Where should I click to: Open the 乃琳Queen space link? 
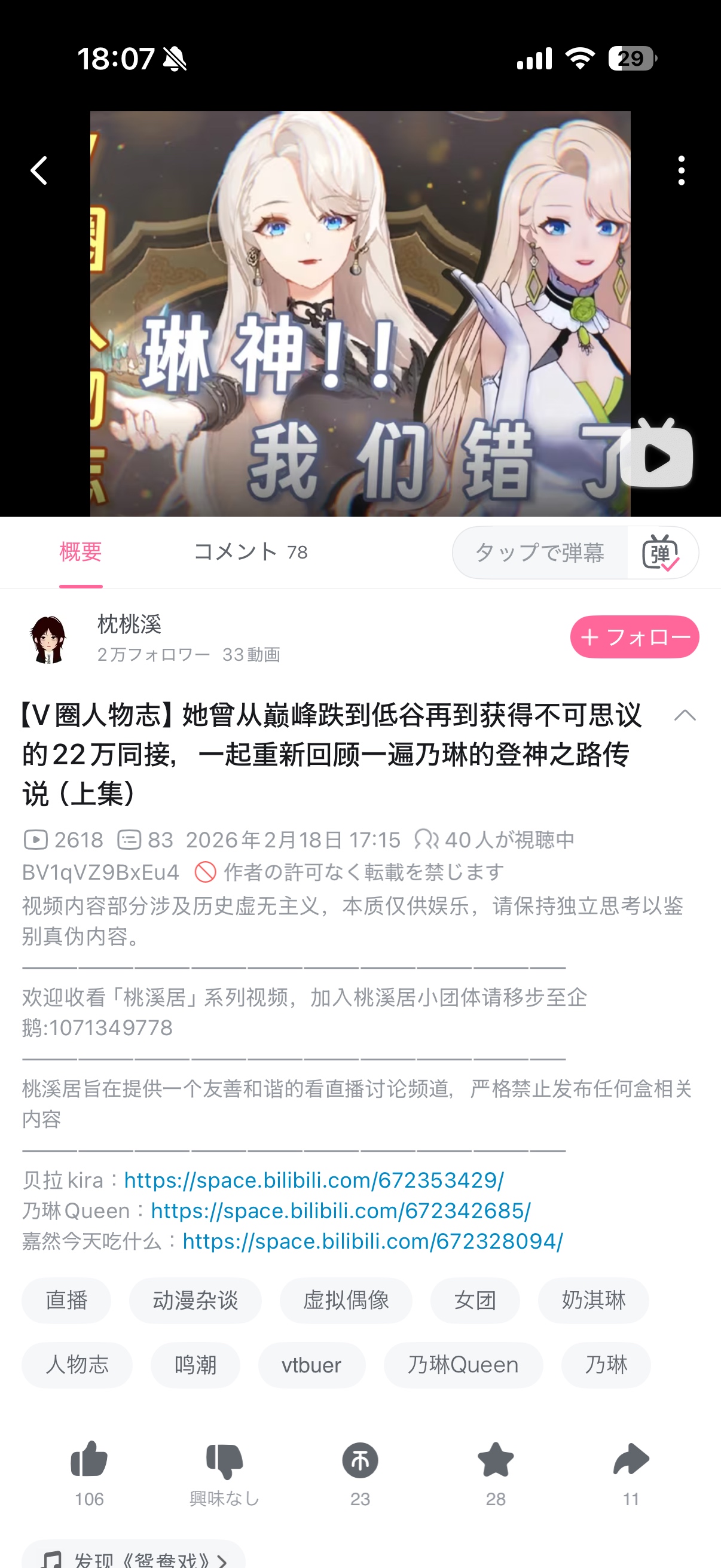click(x=340, y=1211)
